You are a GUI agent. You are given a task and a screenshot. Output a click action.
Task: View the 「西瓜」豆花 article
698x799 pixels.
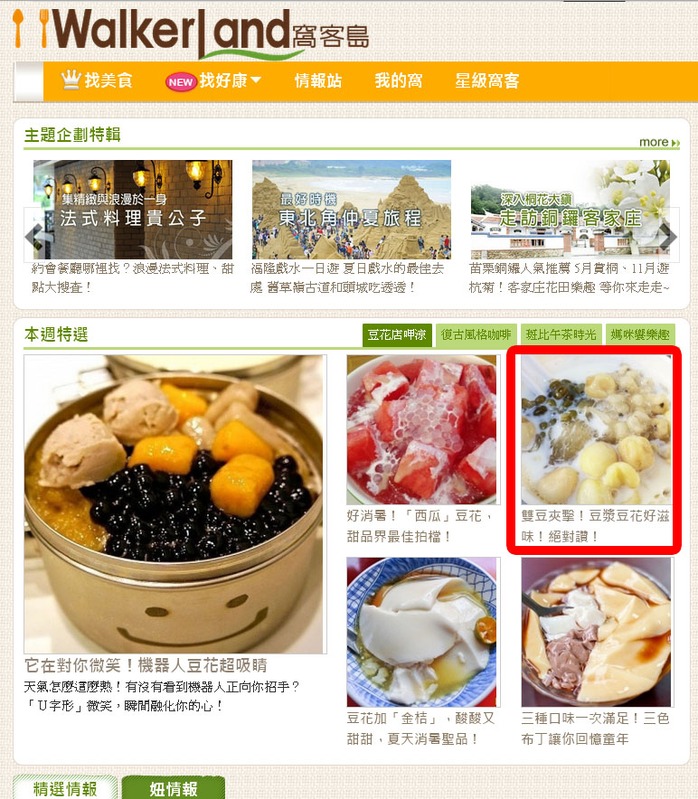point(422,430)
